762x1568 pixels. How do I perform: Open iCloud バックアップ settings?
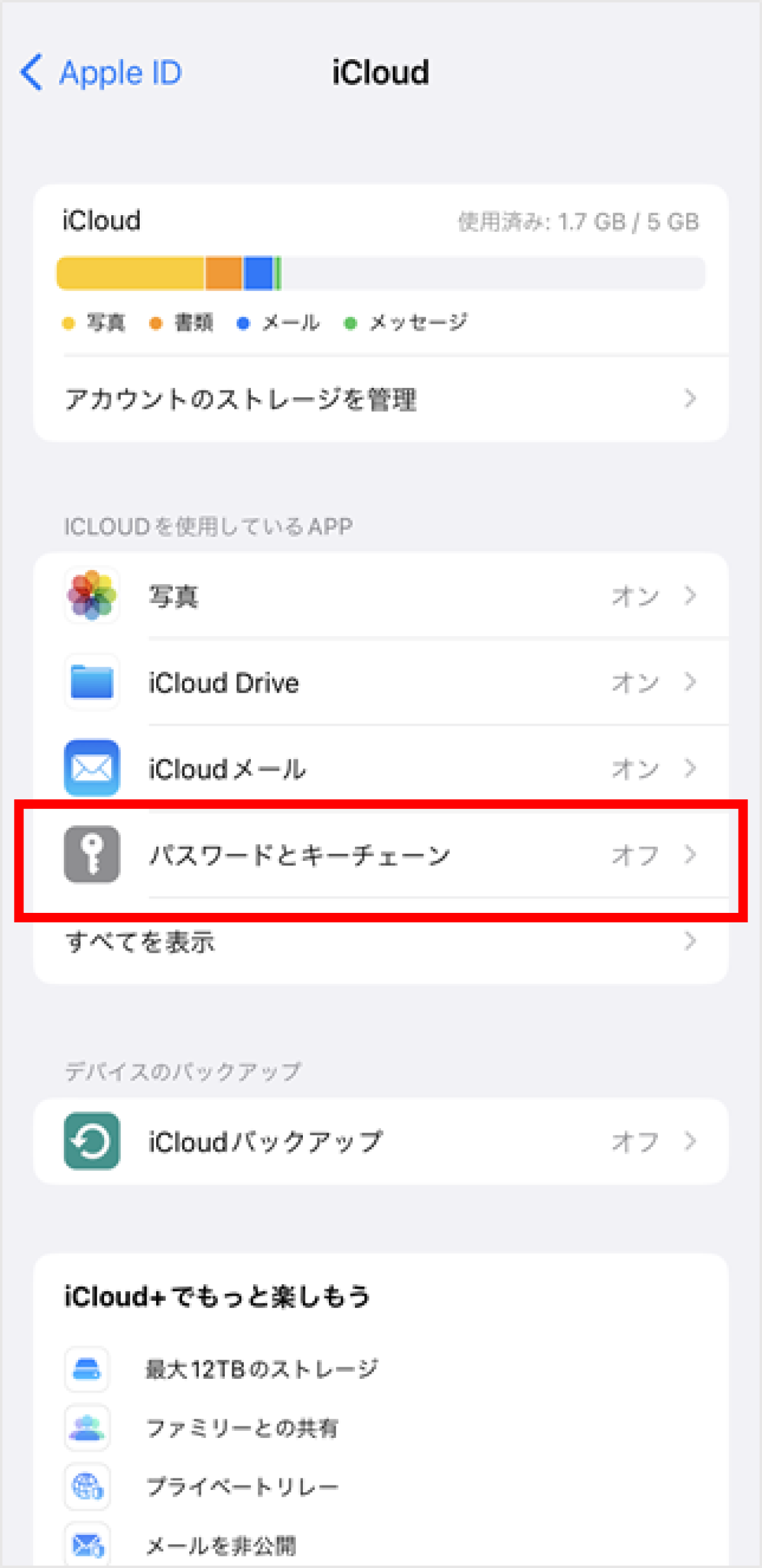pyautogui.click(x=380, y=1141)
